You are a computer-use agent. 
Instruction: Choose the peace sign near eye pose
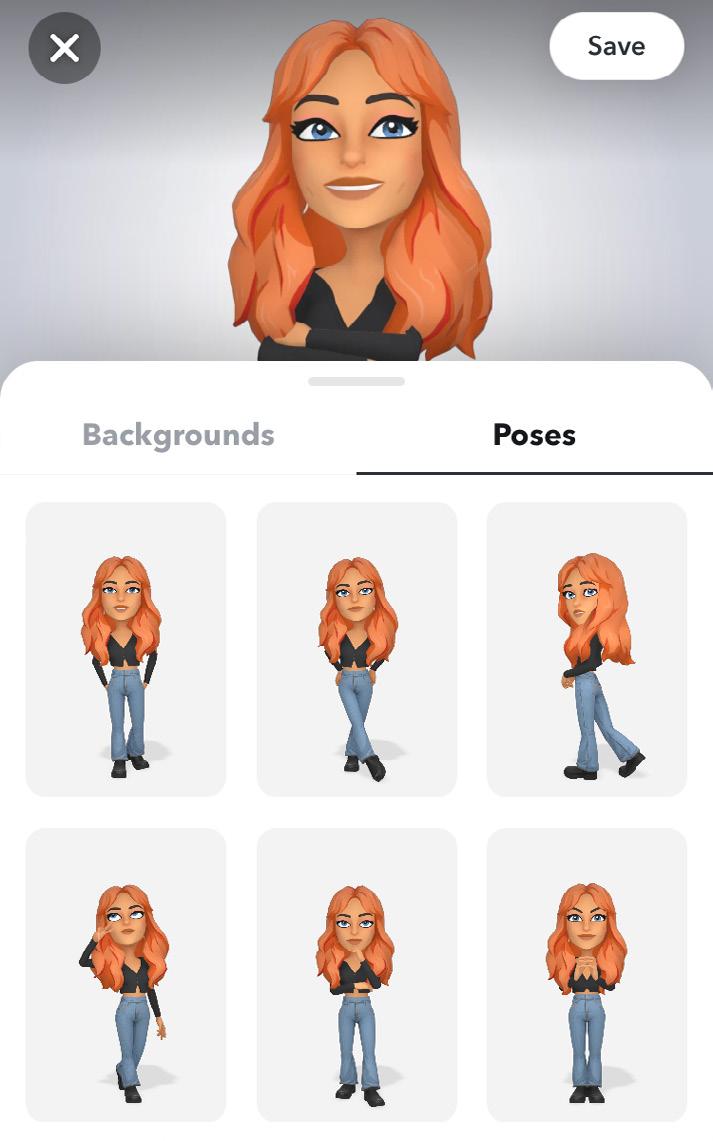click(x=126, y=975)
